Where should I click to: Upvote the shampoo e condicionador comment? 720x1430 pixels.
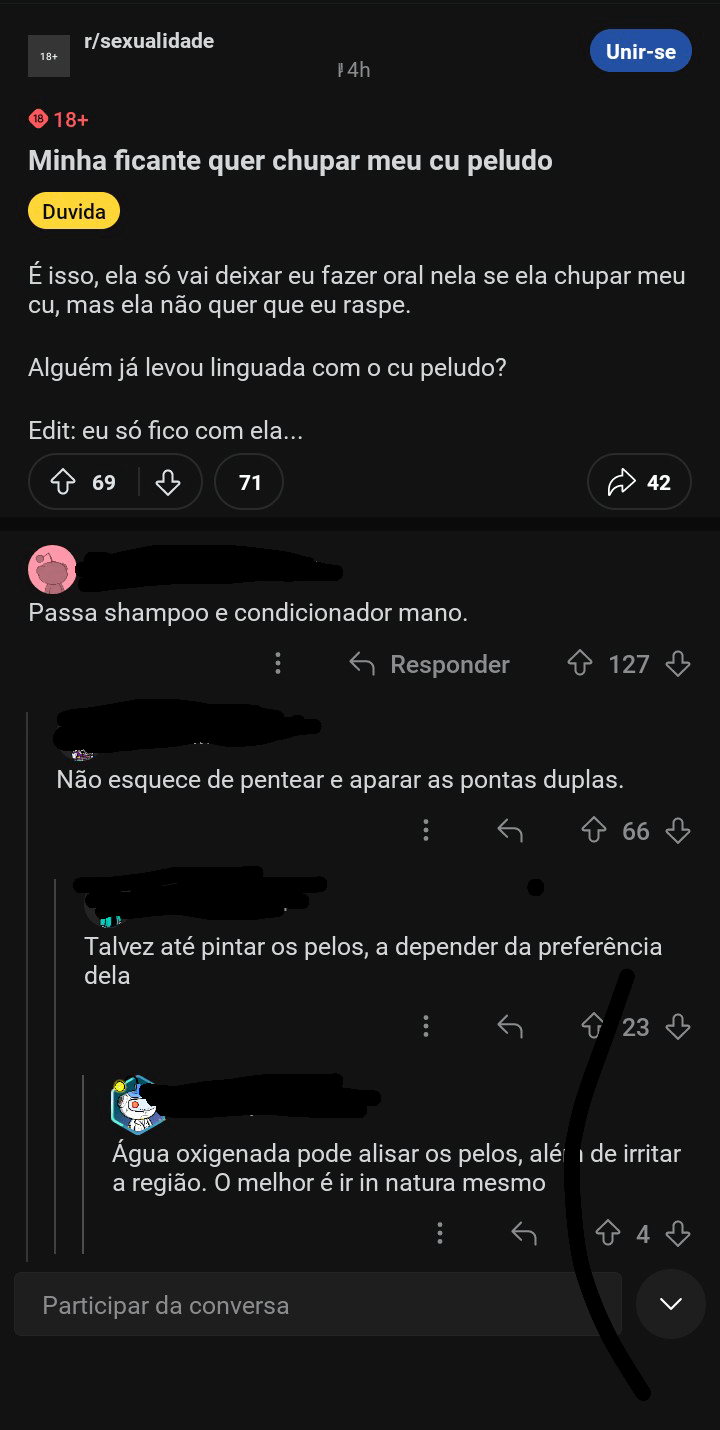[580, 664]
